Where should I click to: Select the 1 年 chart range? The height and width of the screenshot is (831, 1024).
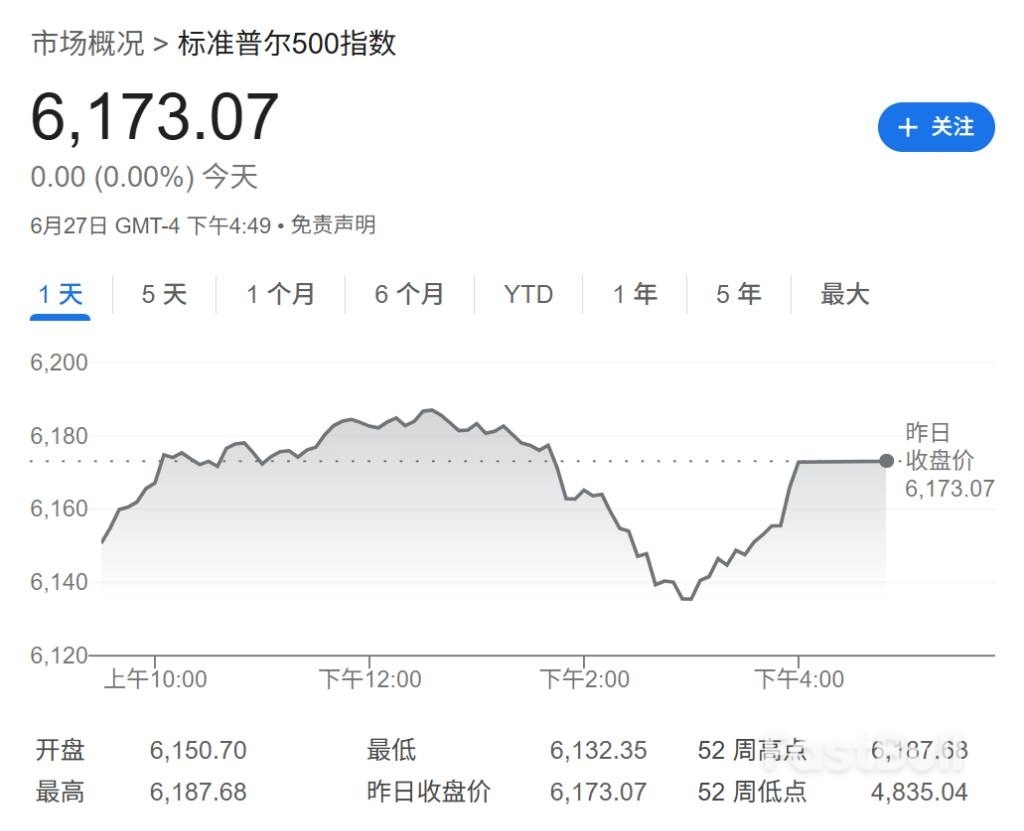click(x=635, y=294)
